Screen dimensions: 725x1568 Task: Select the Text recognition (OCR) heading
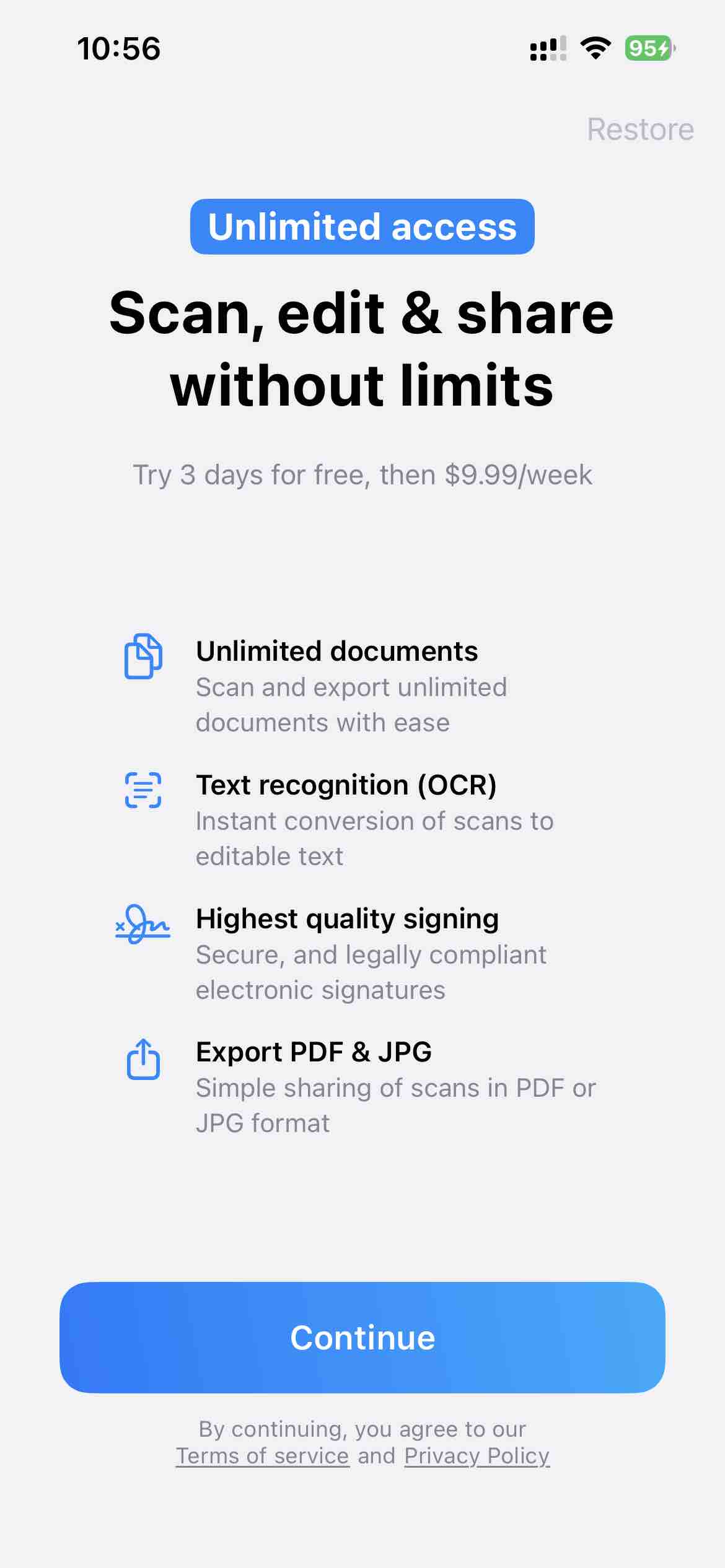(x=346, y=785)
